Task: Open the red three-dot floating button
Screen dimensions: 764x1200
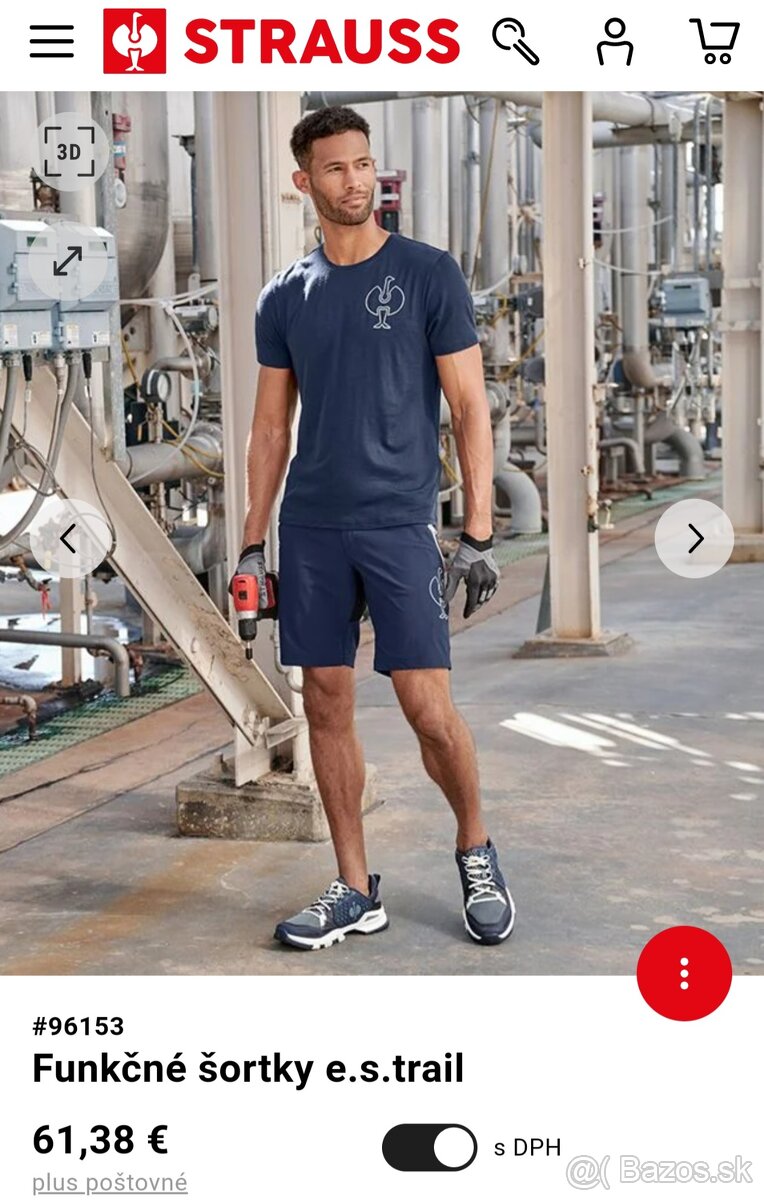Action: (684, 973)
